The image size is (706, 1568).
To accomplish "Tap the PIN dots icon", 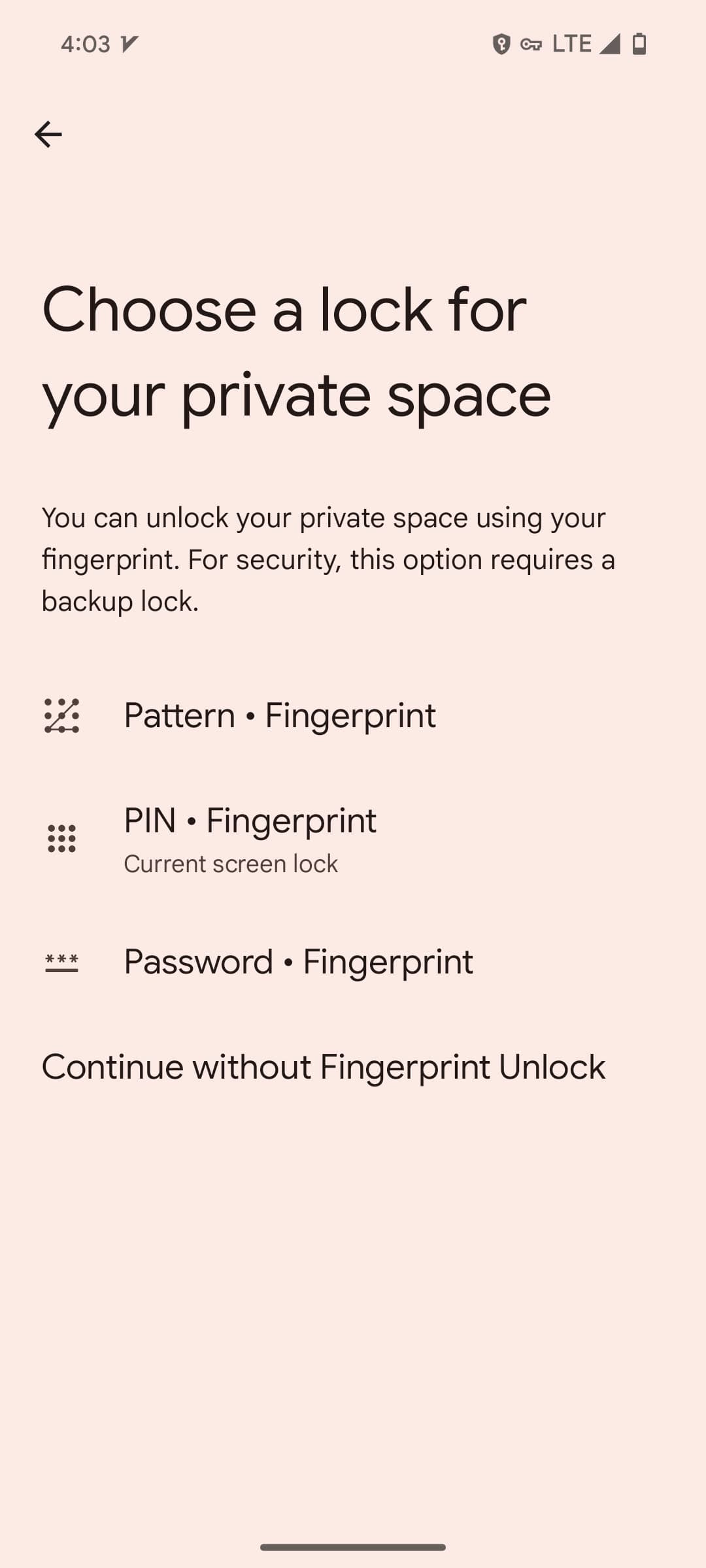I will coord(62,840).
